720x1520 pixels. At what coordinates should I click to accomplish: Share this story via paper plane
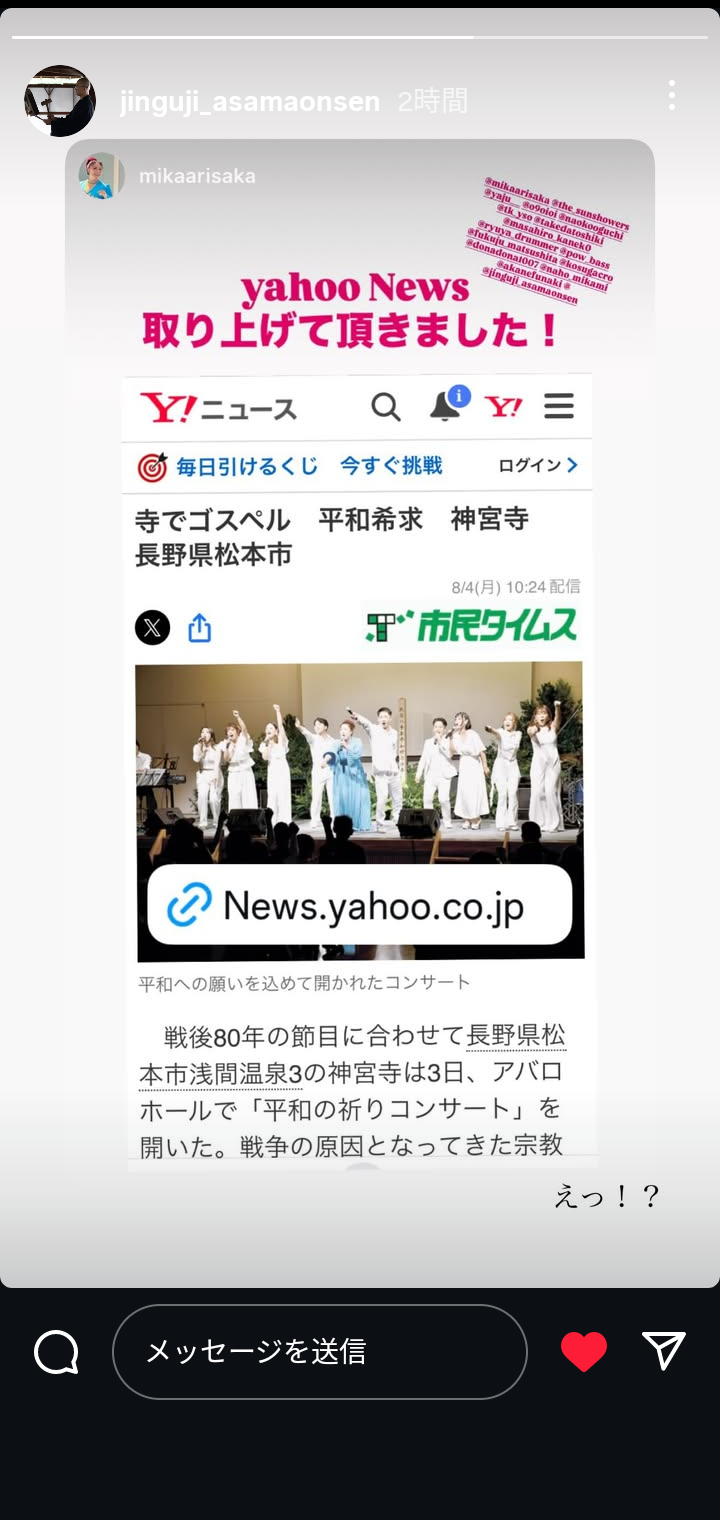coord(663,1351)
